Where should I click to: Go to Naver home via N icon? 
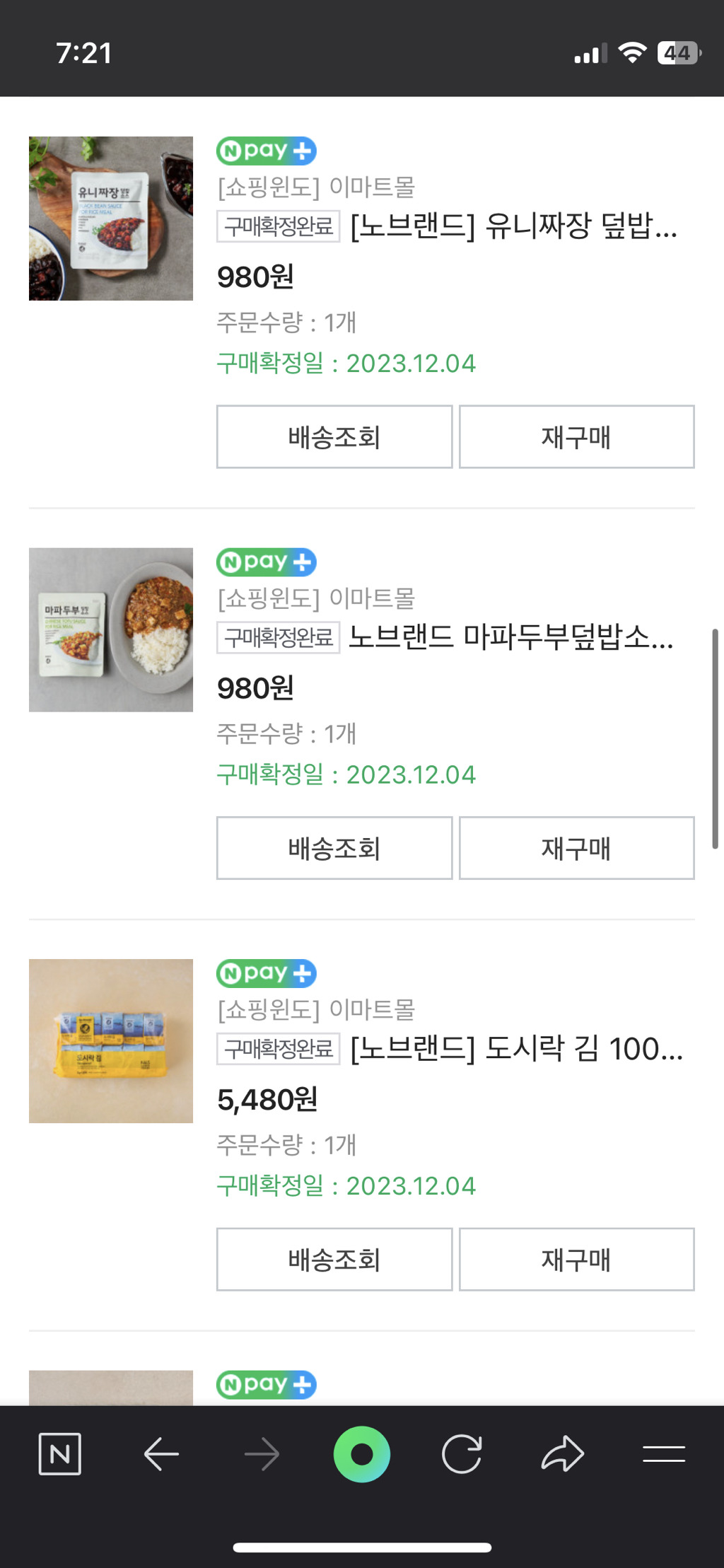60,1455
